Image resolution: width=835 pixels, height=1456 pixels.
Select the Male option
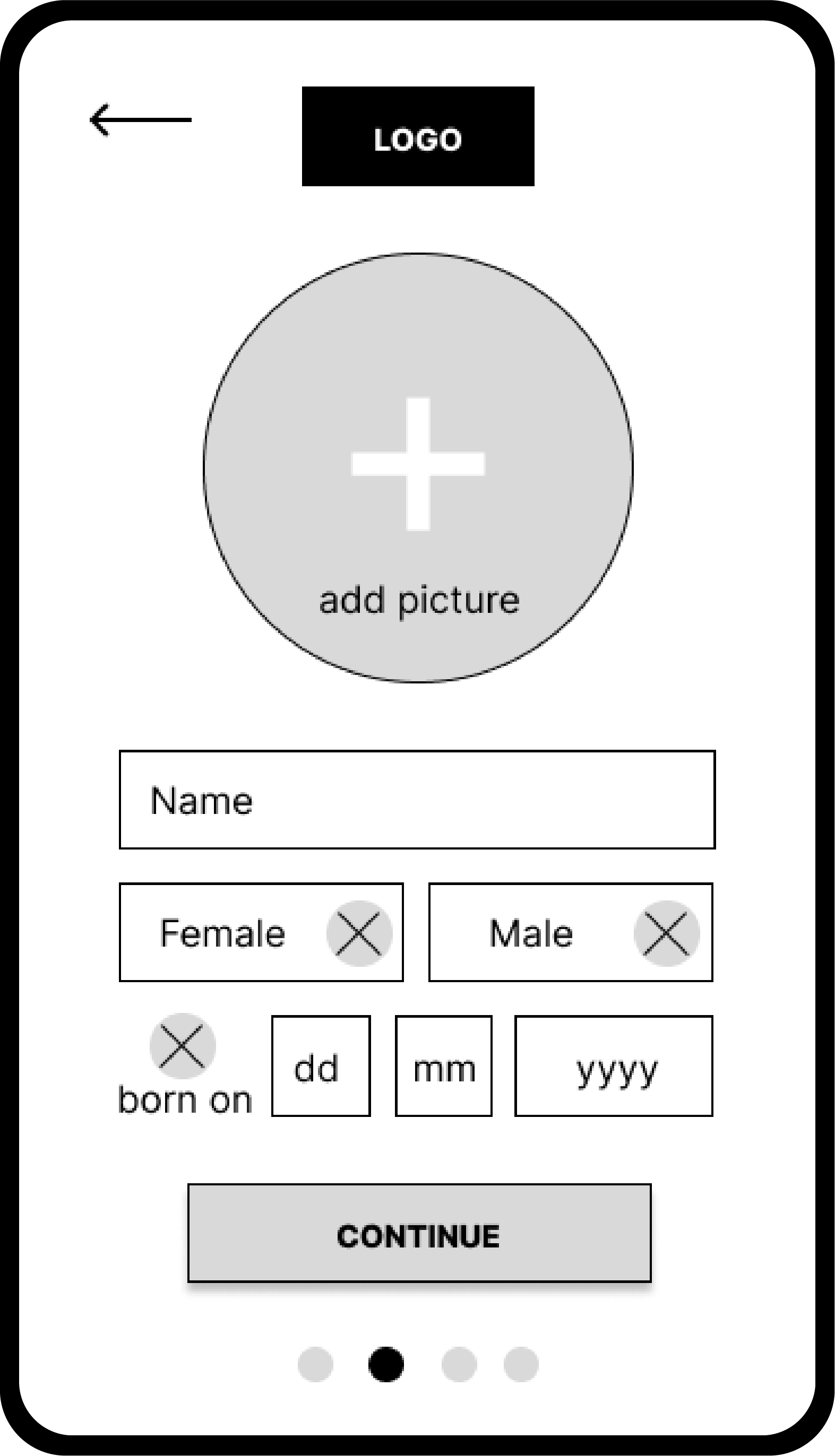[x=571, y=933]
